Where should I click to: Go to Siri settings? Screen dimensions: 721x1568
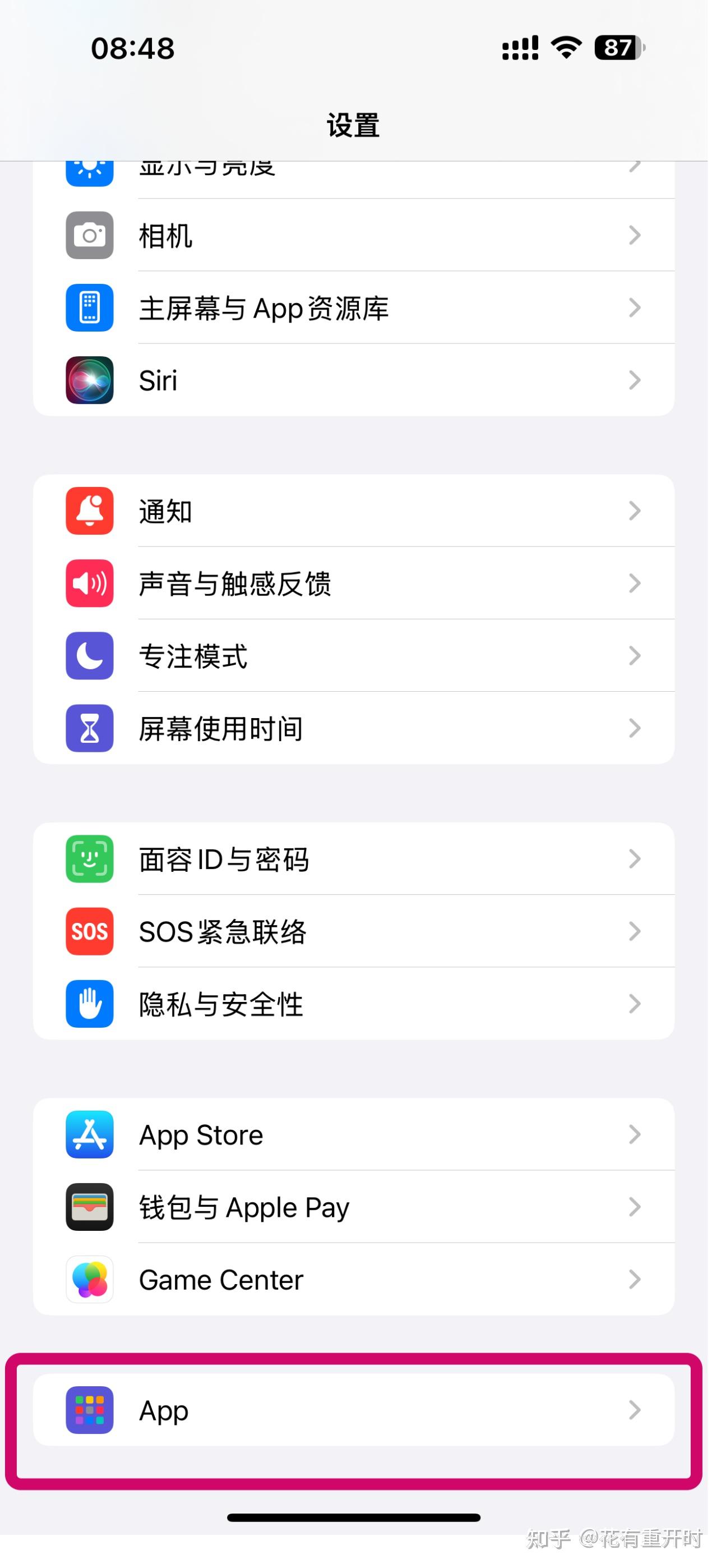pyautogui.click(x=353, y=380)
